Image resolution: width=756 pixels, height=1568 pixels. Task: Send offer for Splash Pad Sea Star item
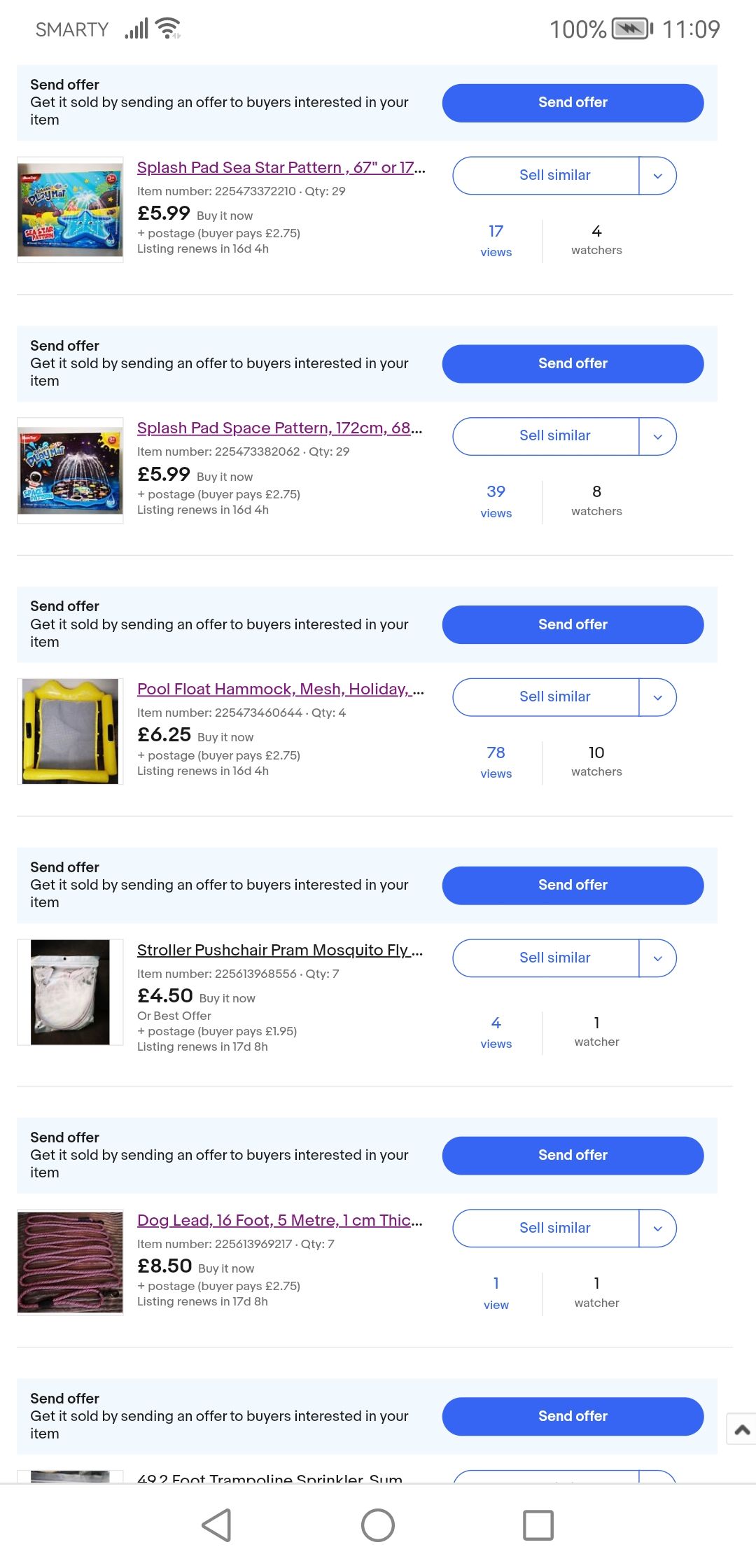pyautogui.click(x=572, y=103)
